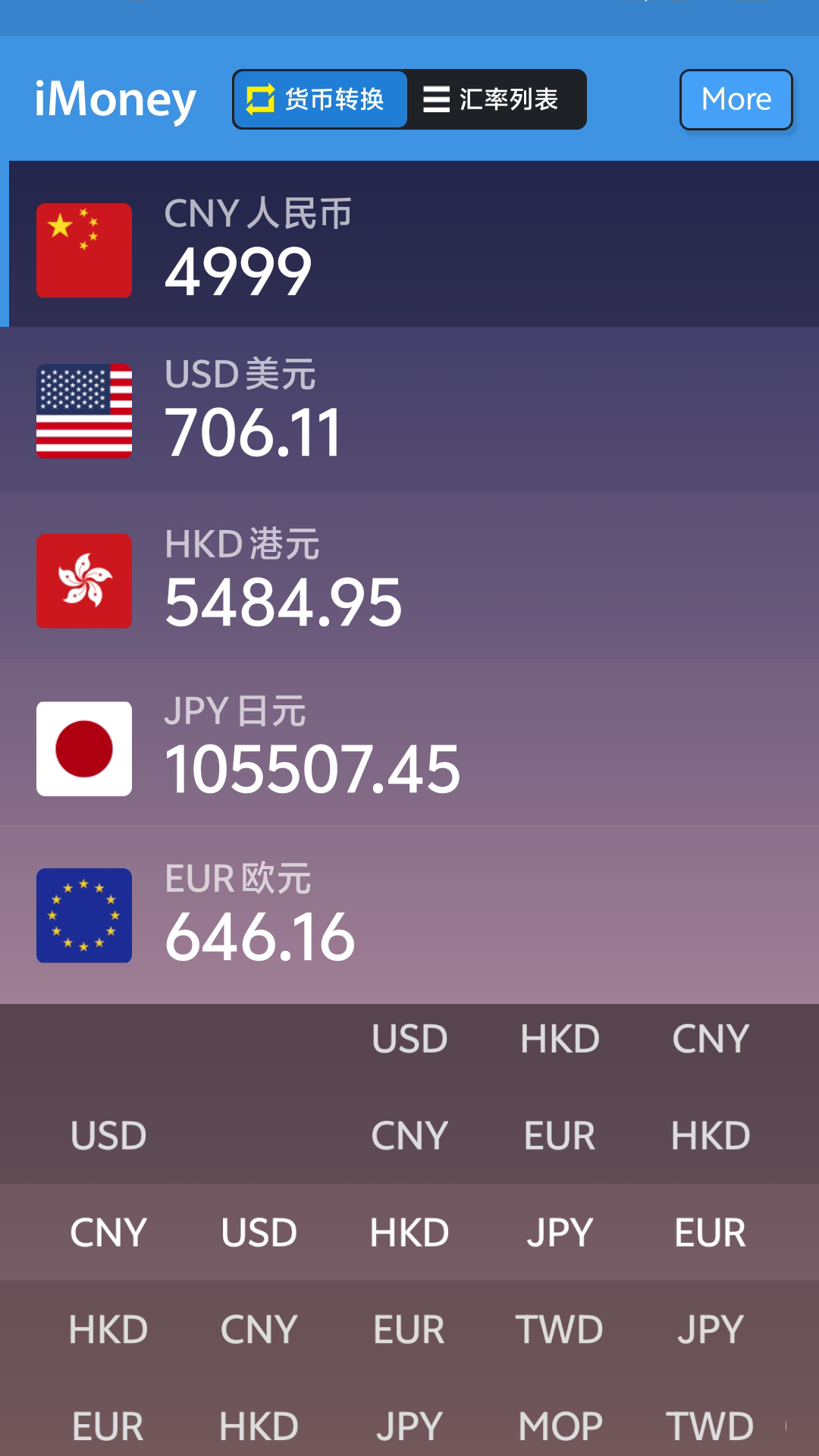Select the USD row showing 706.11
Viewport: 819px width, 1456px height.
point(253,432)
